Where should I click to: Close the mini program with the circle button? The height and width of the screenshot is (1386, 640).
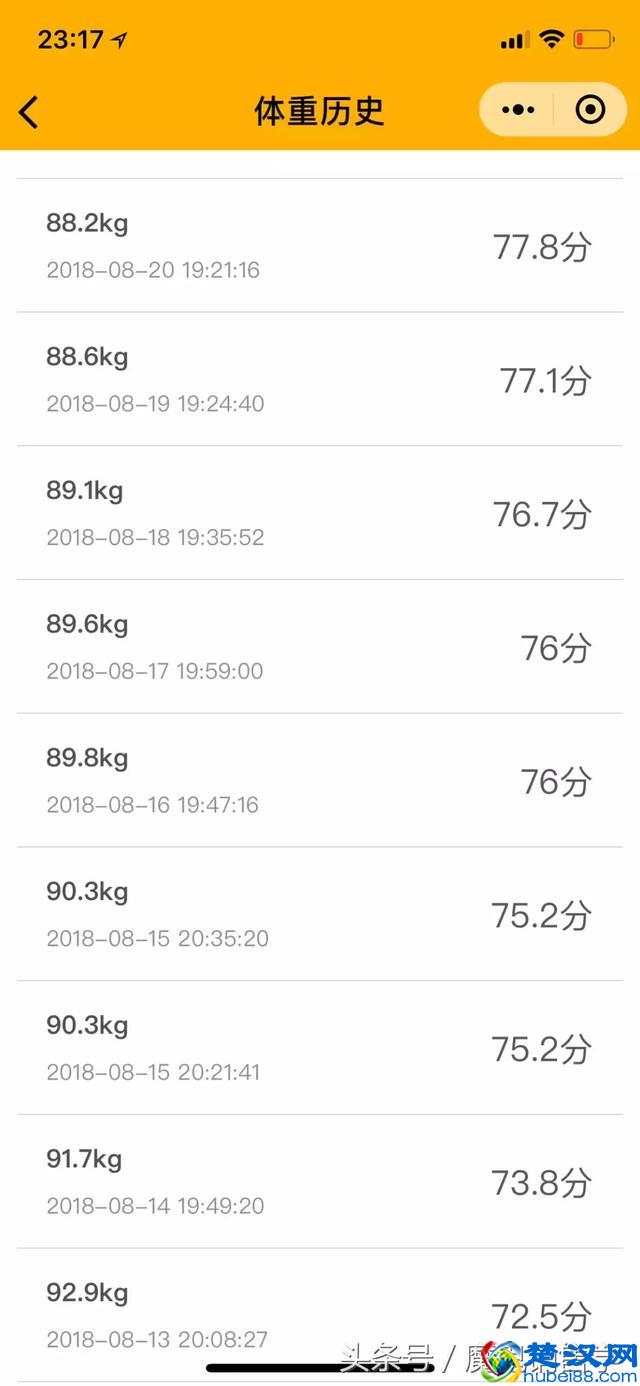point(590,110)
